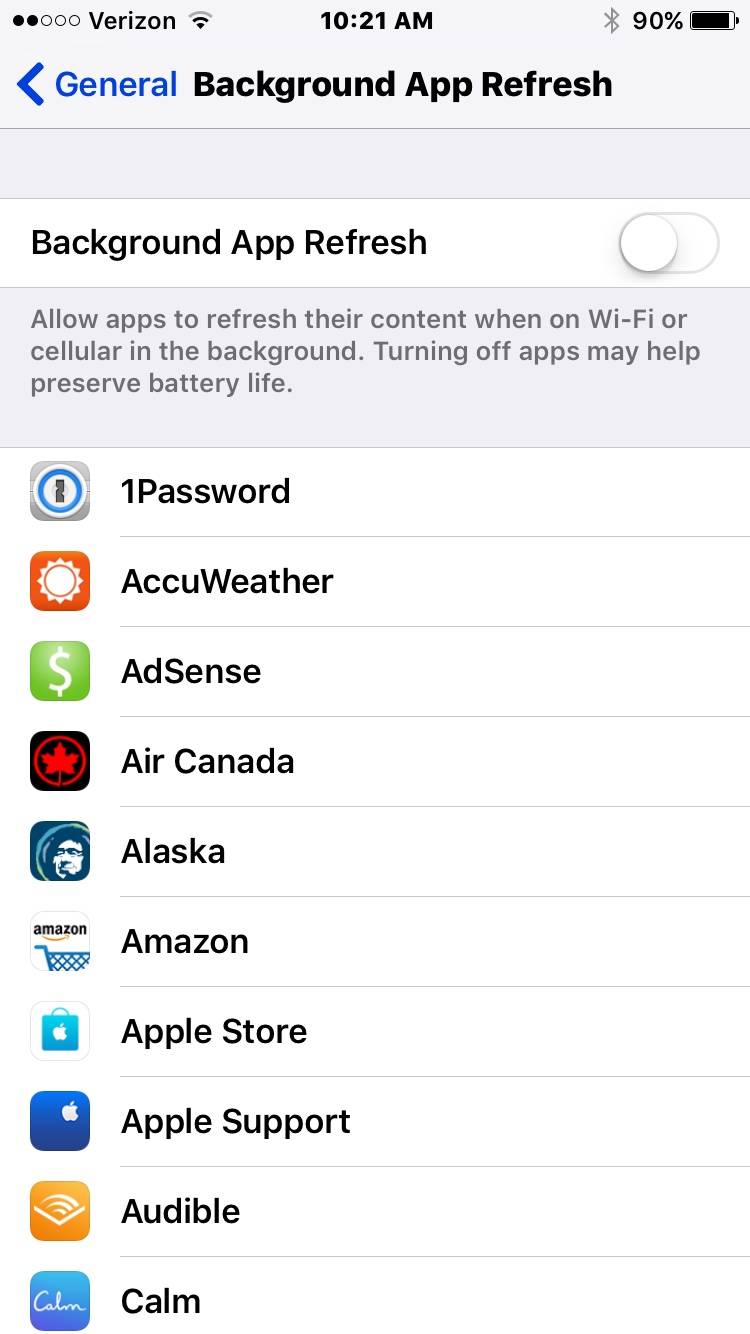
Task: Go back to General settings
Action: (x=97, y=85)
